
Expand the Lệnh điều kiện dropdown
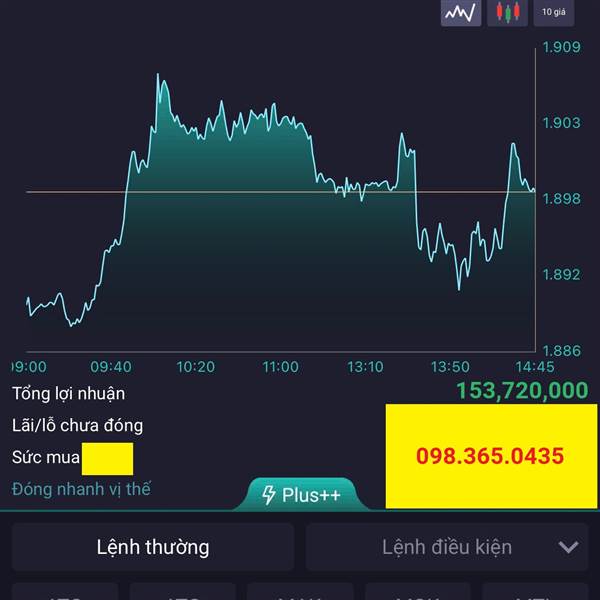(447, 547)
